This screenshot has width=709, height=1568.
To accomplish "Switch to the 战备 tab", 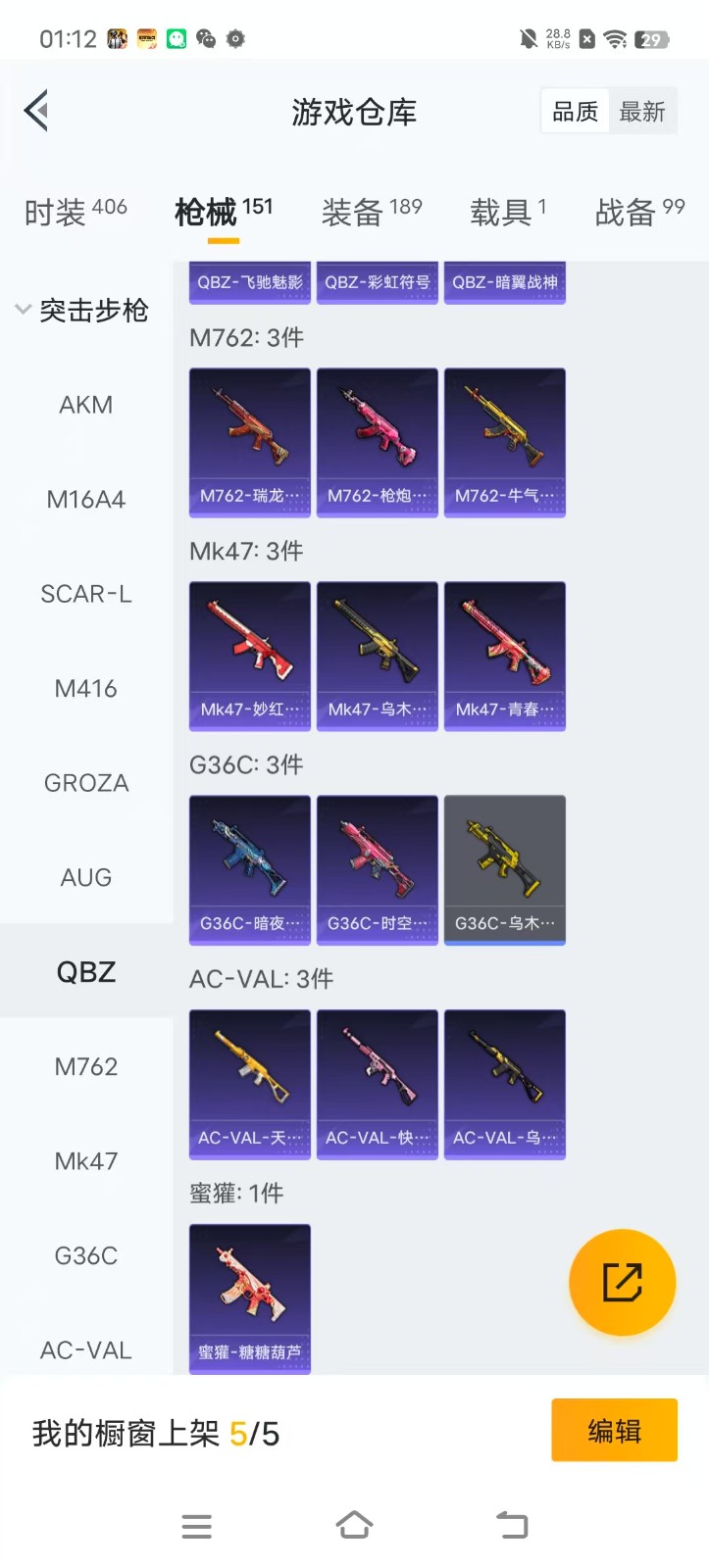I will coord(639,211).
